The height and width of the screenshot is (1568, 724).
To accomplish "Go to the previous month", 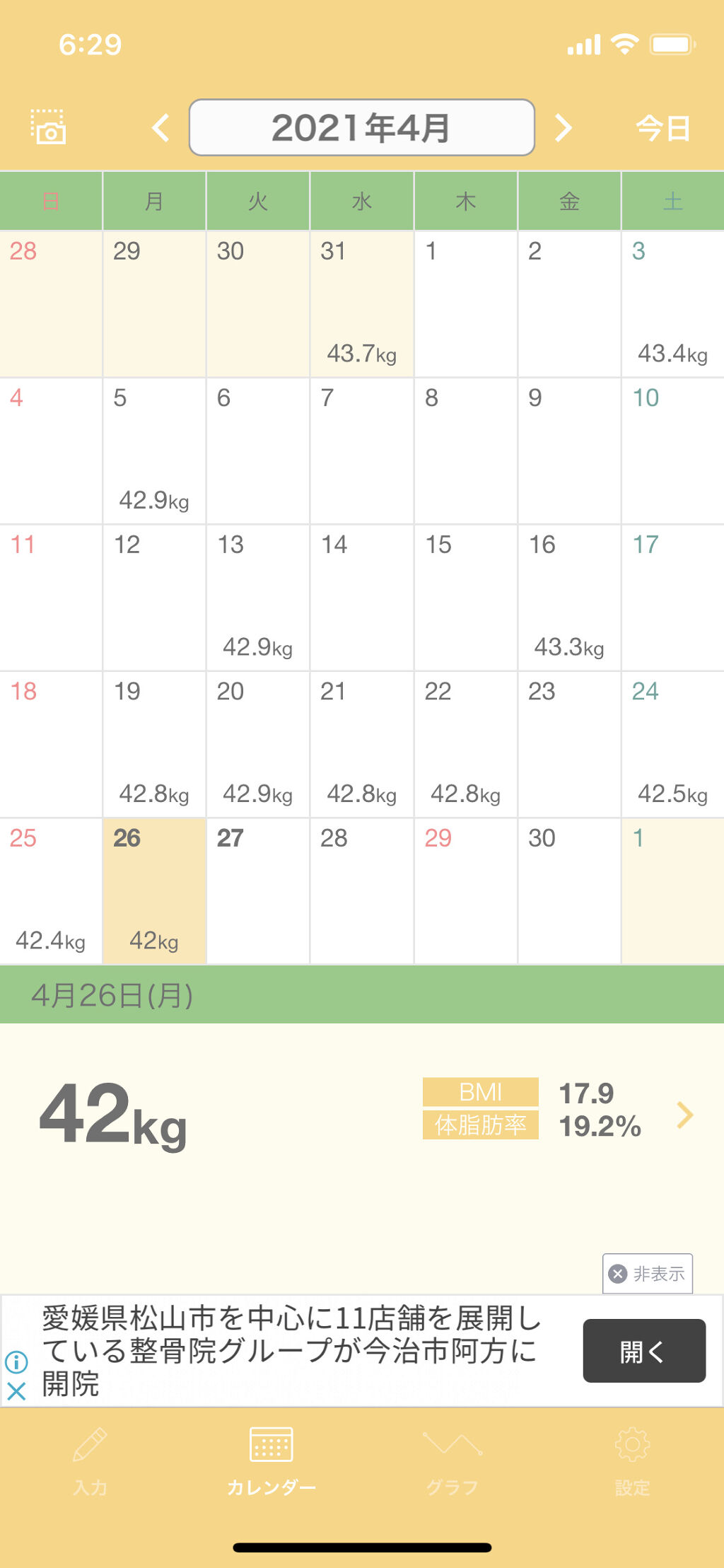I will (x=161, y=128).
